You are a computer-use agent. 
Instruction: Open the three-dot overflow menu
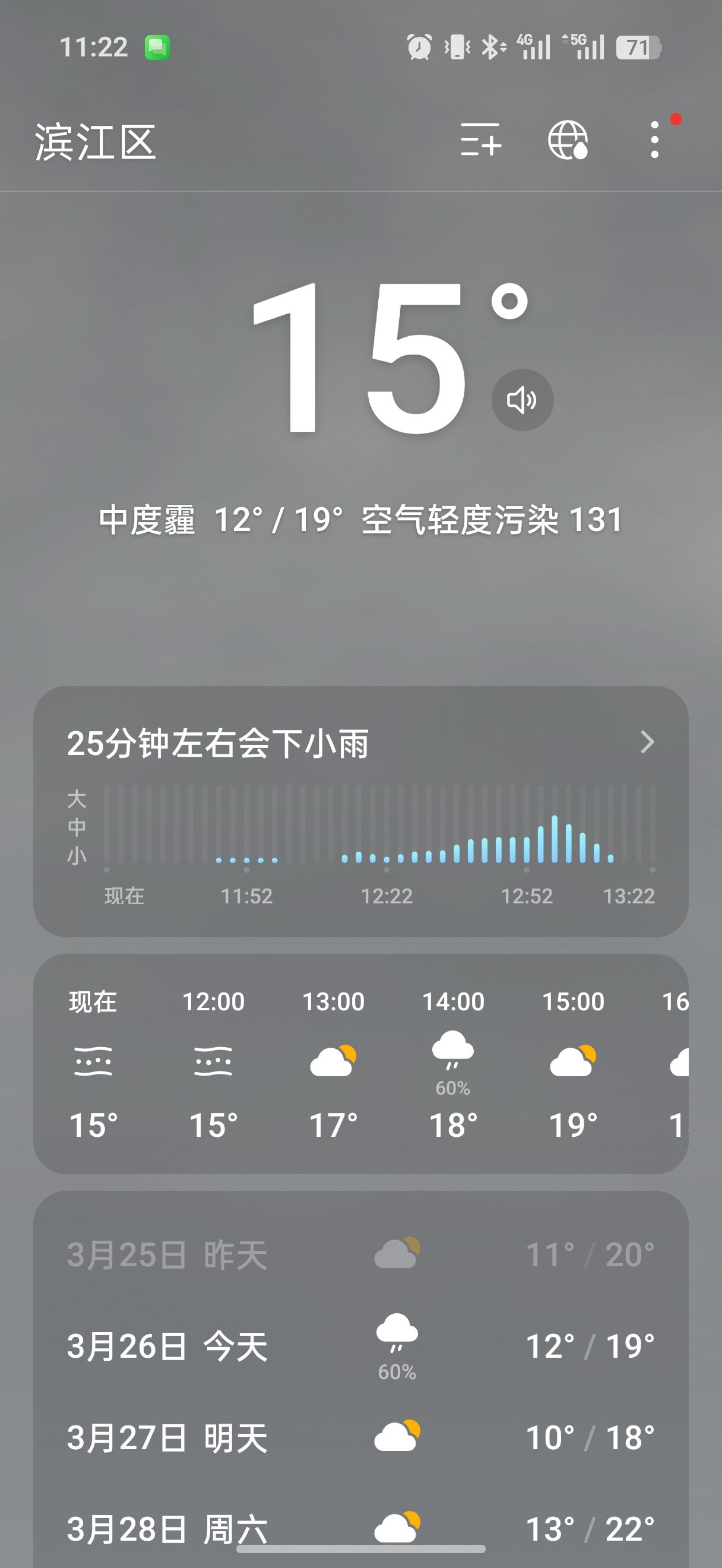tap(654, 140)
